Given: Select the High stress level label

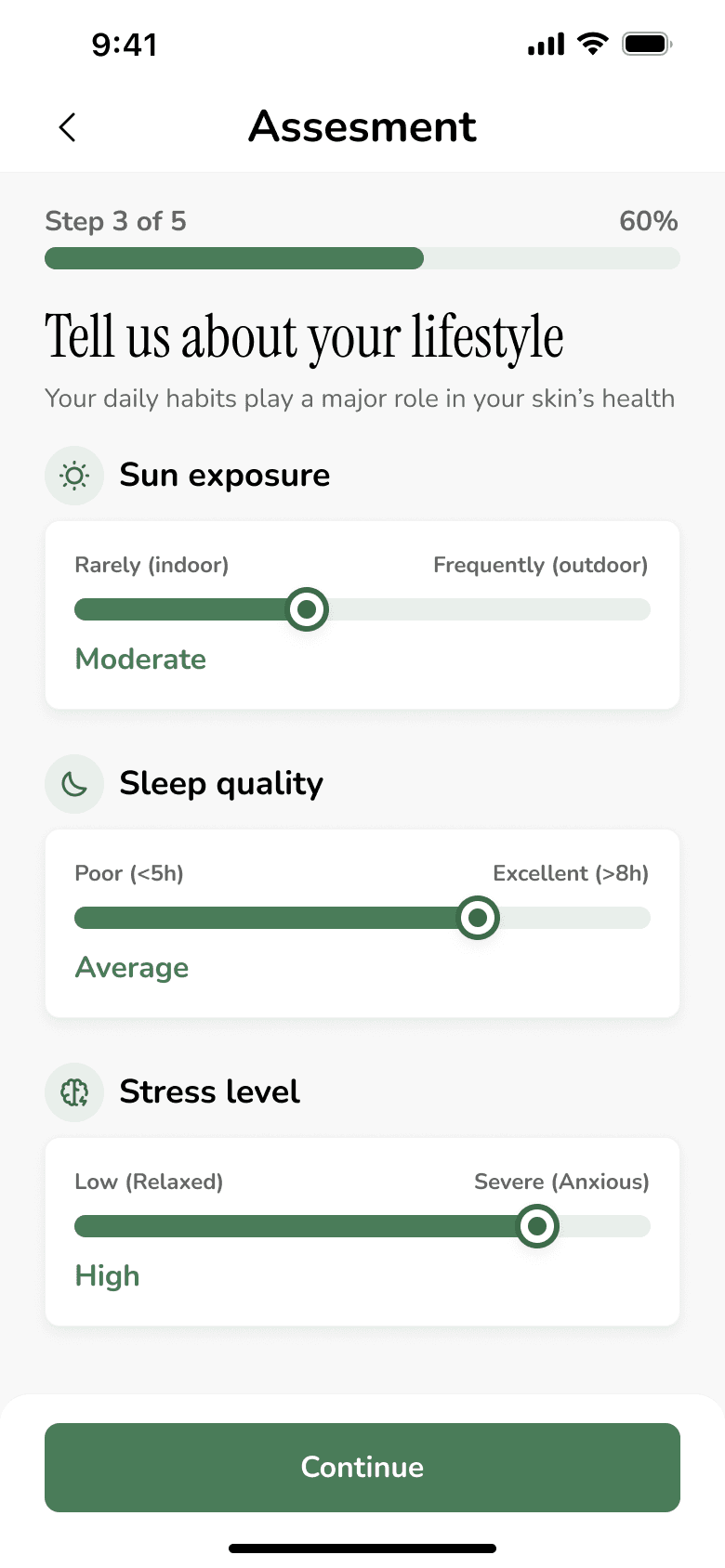Looking at the screenshot, I should [107, 1276].
